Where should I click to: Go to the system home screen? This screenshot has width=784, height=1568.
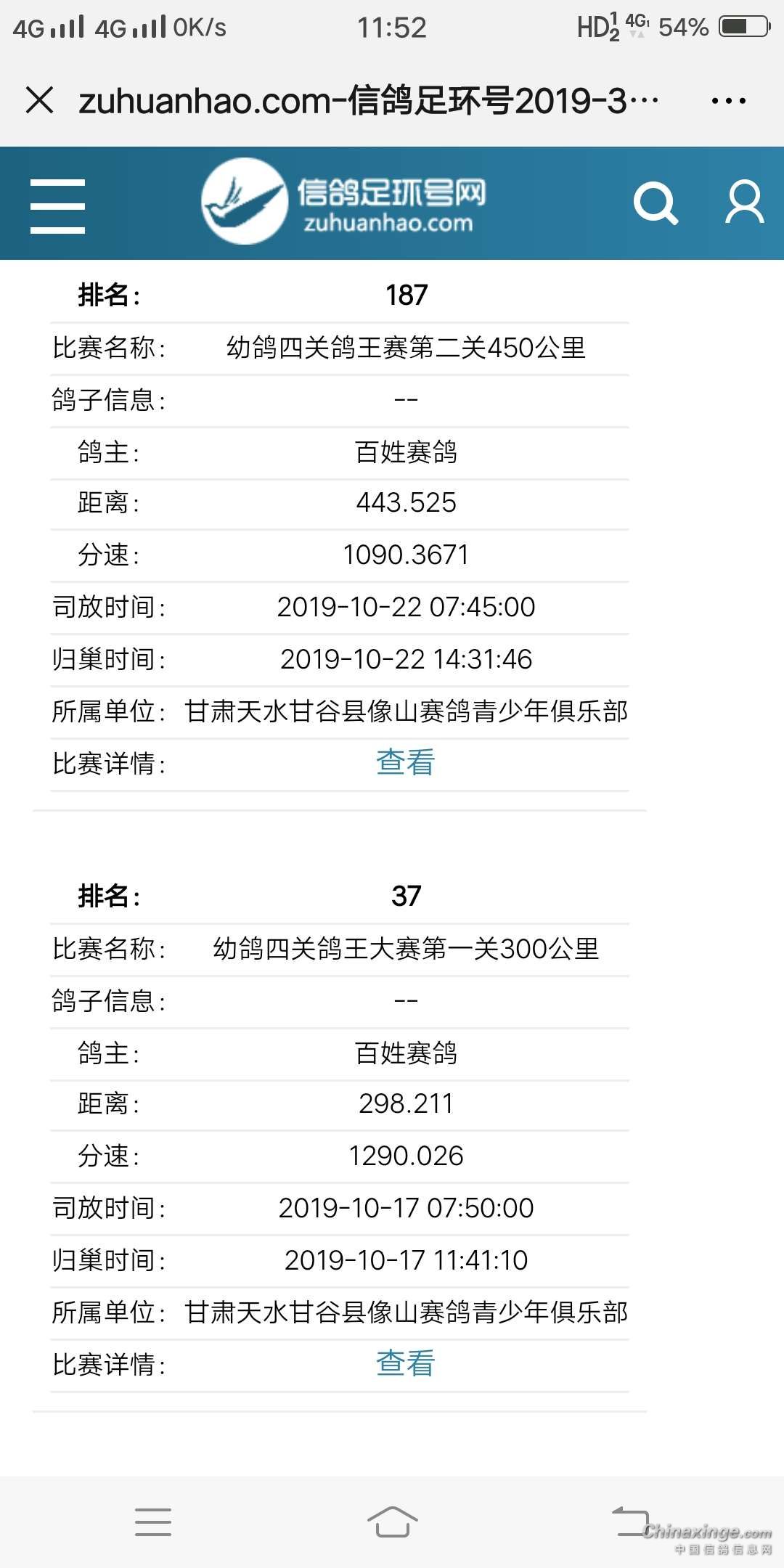[x=392, y=1522]
